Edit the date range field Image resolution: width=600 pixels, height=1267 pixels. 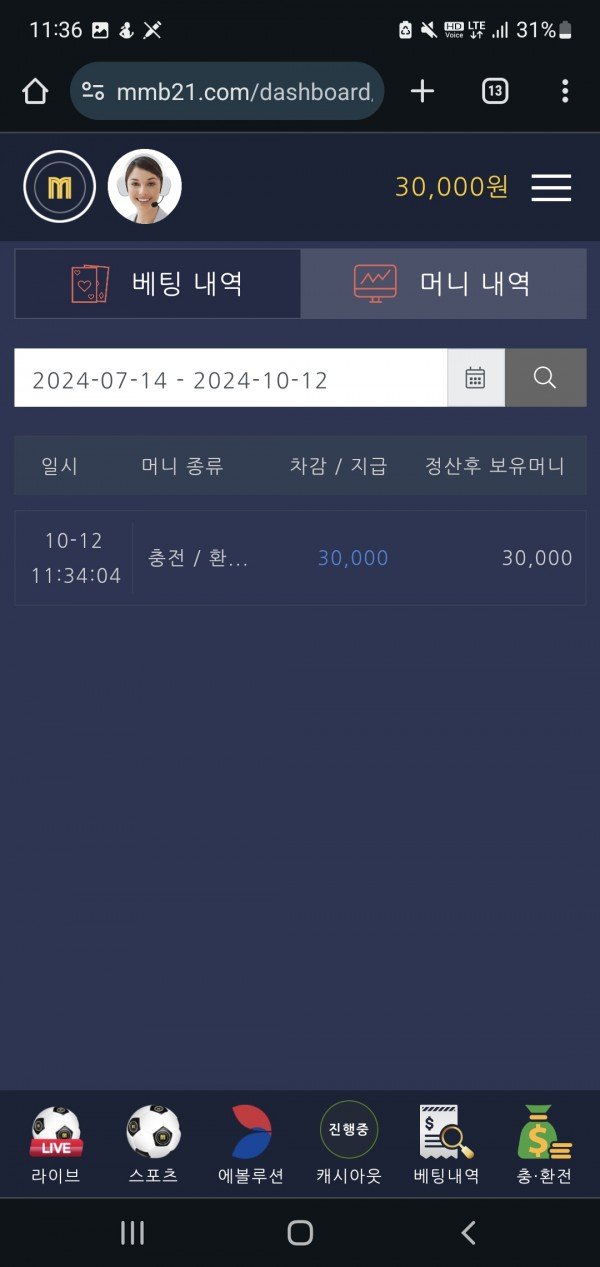coord(230,379)
